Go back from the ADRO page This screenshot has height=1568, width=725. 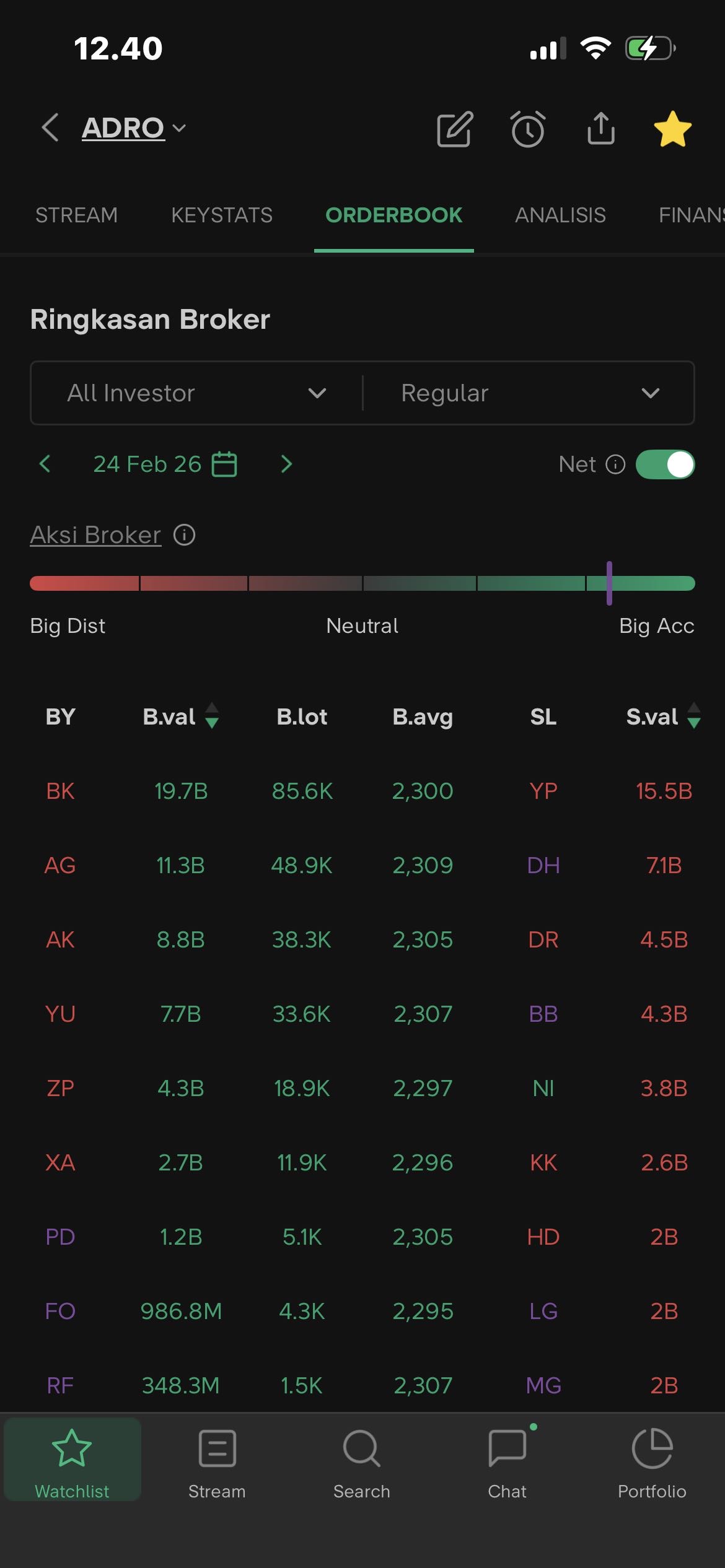[50, 128]
